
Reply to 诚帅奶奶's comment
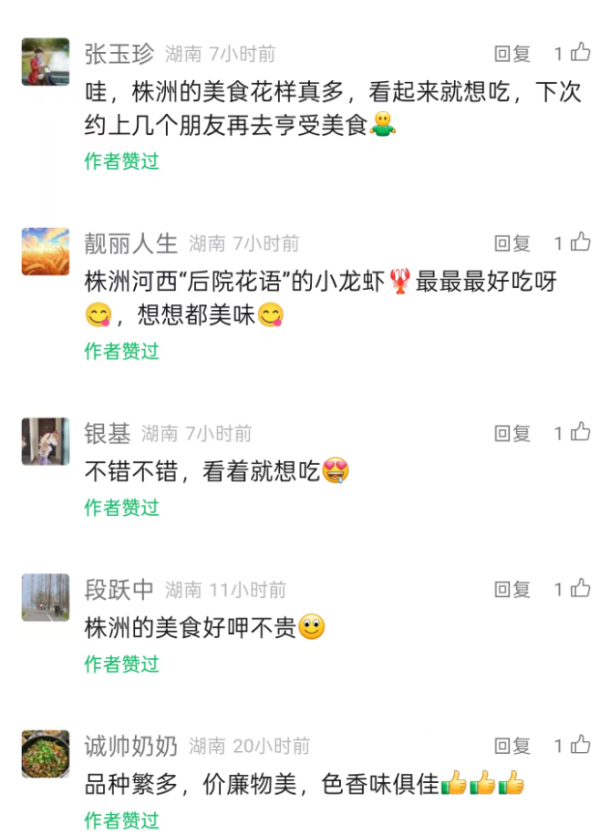point(512,746)
